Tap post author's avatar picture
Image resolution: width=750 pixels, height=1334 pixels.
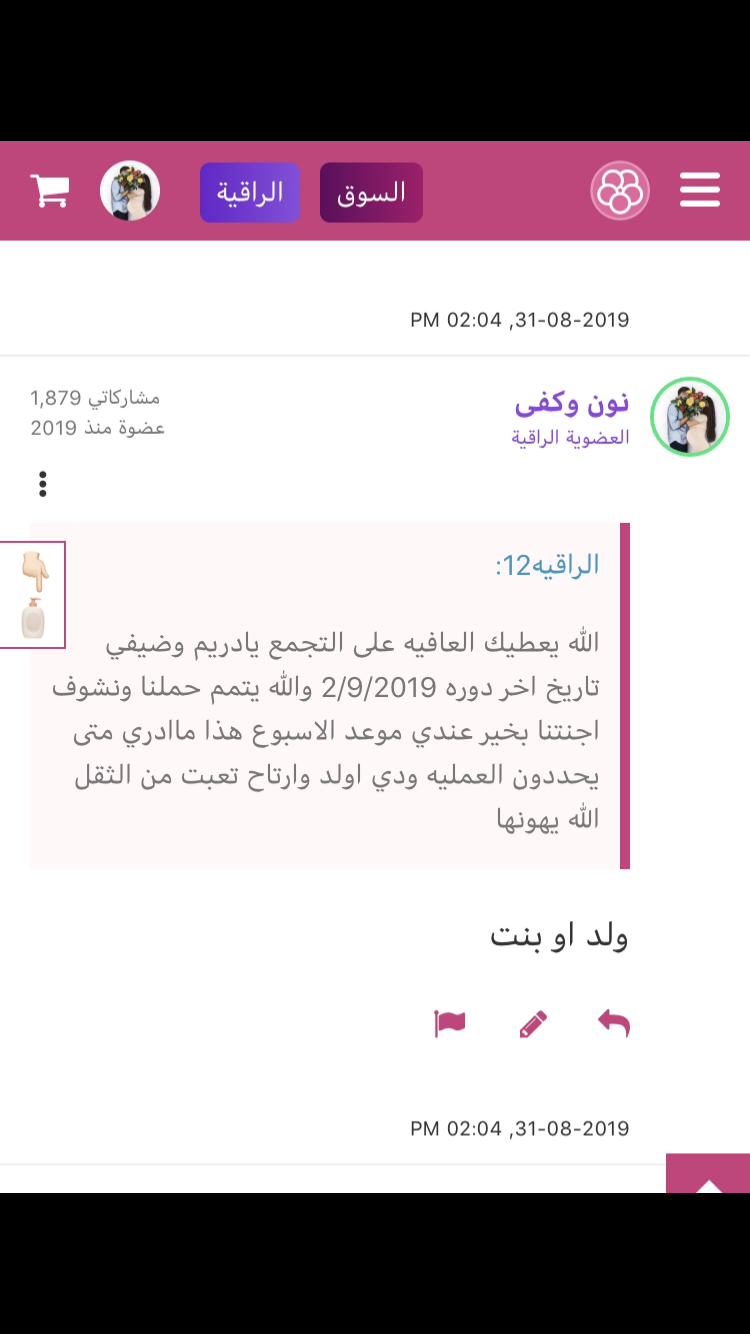(x=689, y=417)
